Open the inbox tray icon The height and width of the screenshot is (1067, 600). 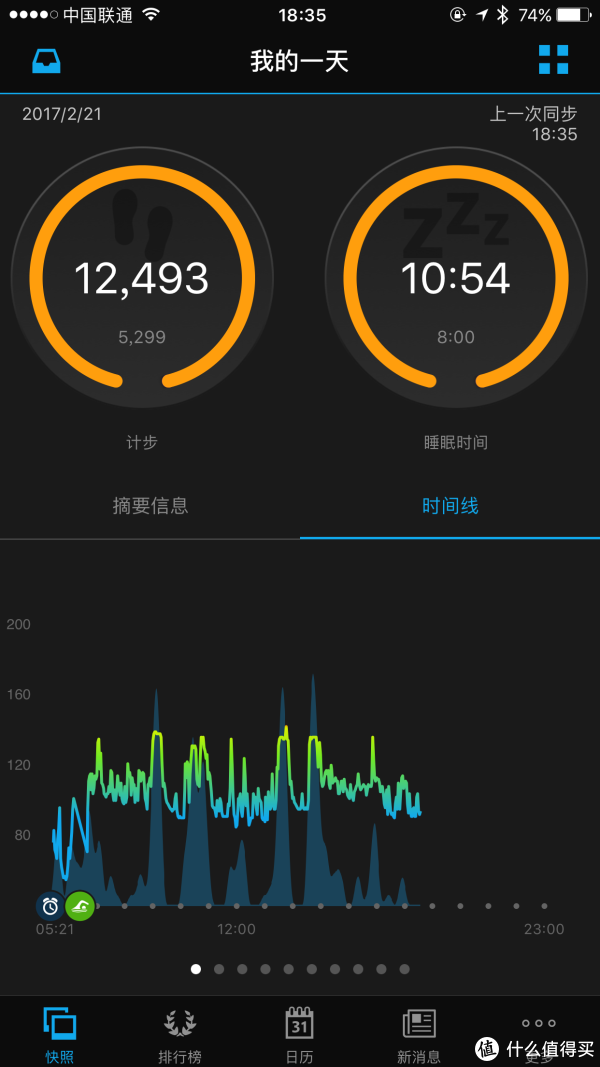pos(46,61)
